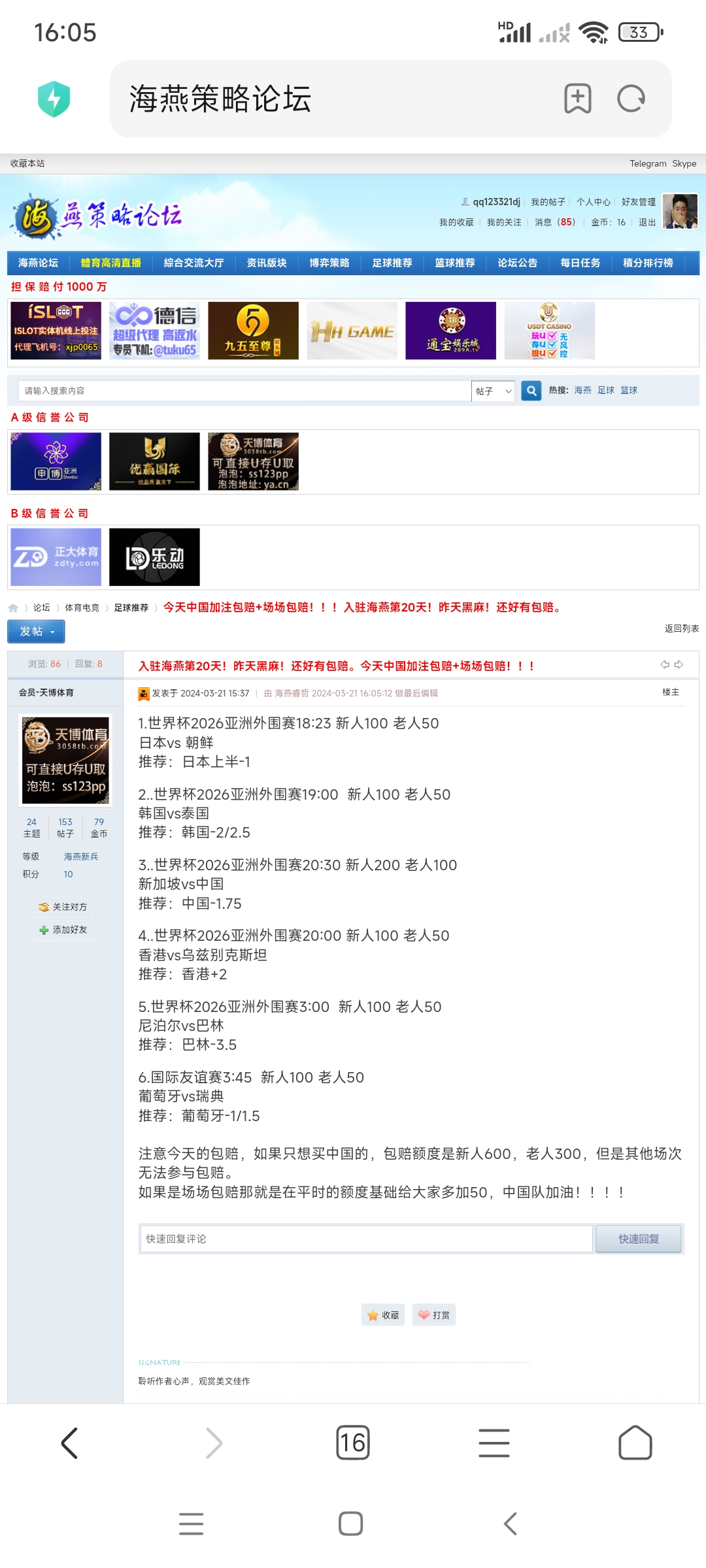
Task: Add the author via 添加好友
Action: [63, 930]
